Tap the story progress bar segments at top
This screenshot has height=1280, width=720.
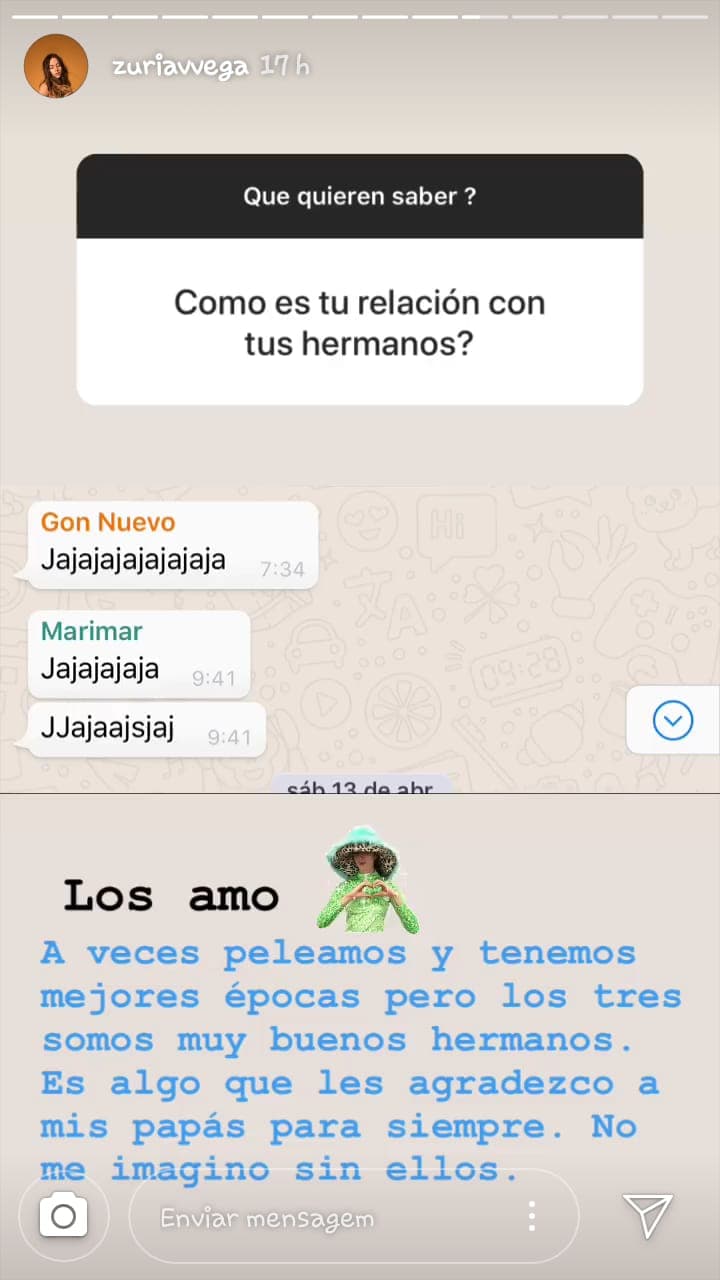tap(360, 15)
